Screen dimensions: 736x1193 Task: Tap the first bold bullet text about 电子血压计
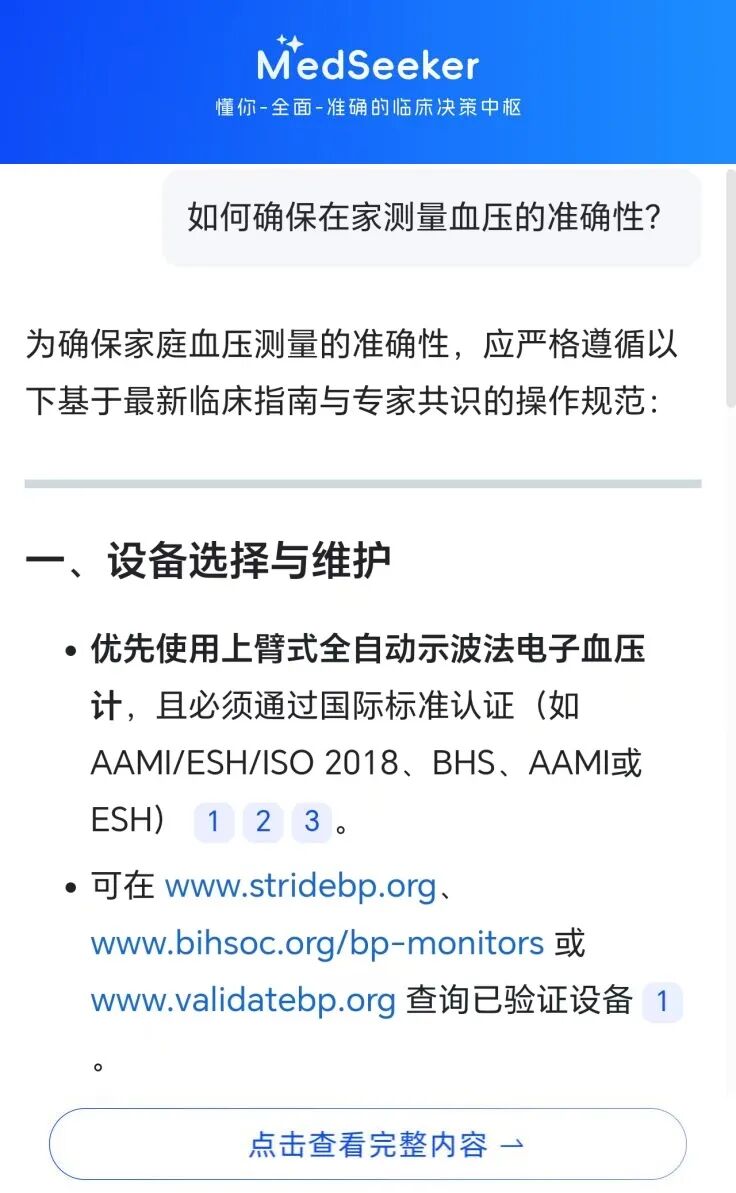point(370,650)
